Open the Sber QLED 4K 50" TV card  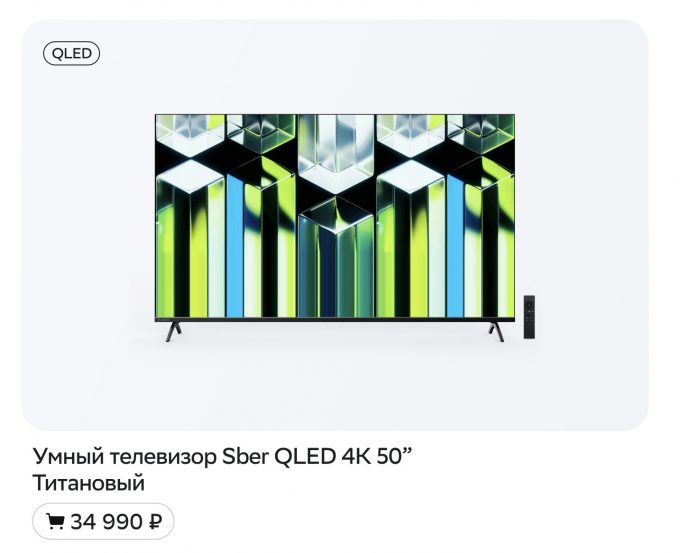click(334, 225)
